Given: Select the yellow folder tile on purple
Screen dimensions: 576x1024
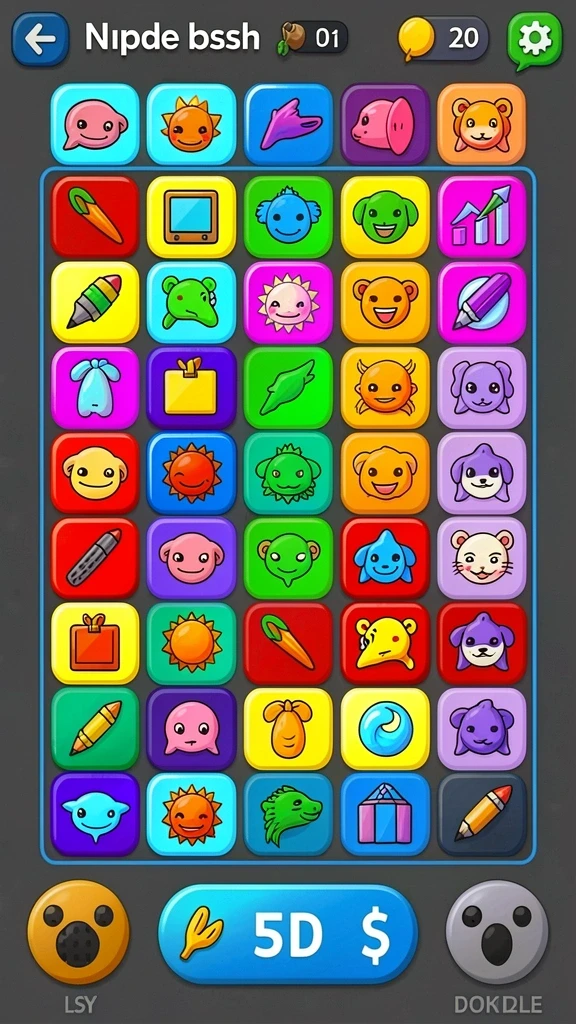Looking at the screenshot, I should [x=191, y=388].
